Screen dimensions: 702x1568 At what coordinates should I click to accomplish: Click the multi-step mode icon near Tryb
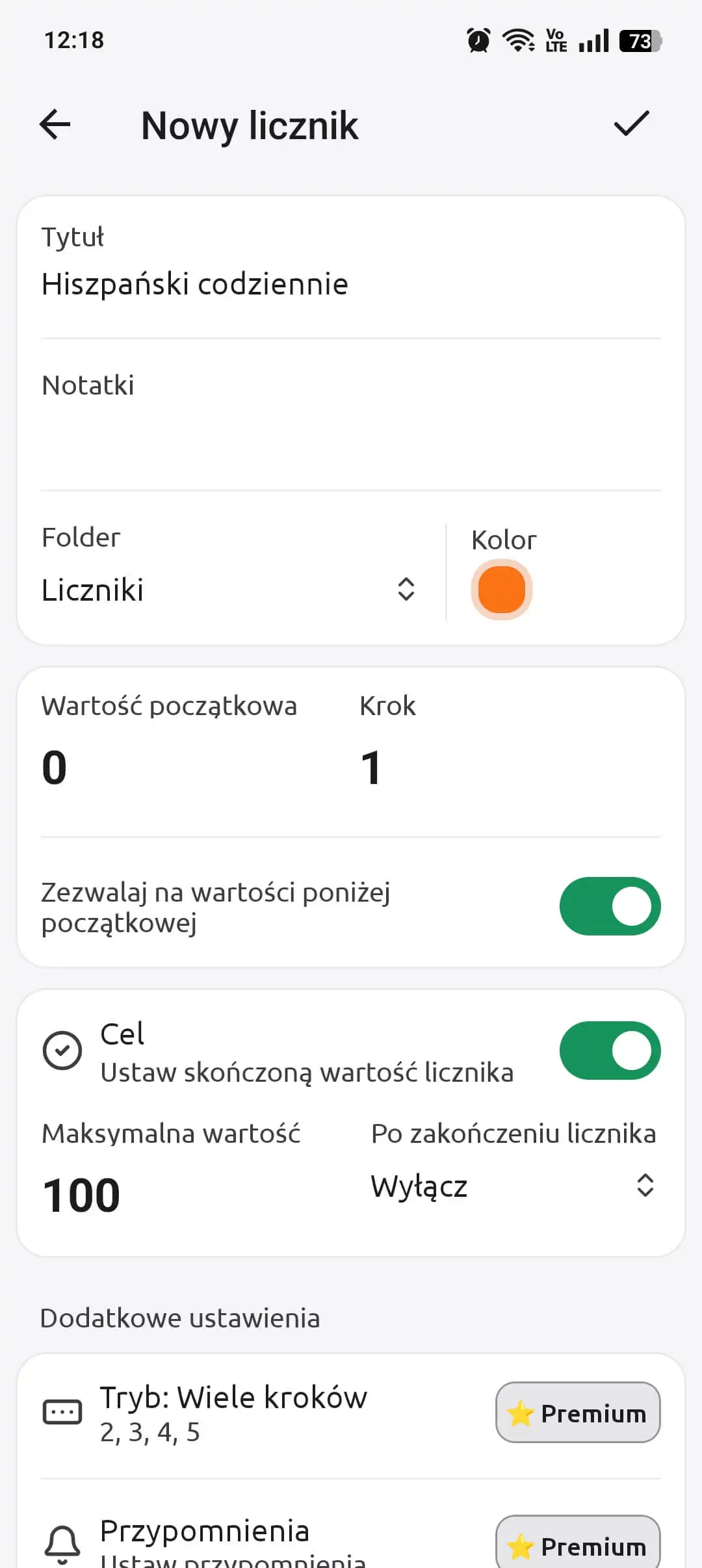(62, 1411)
